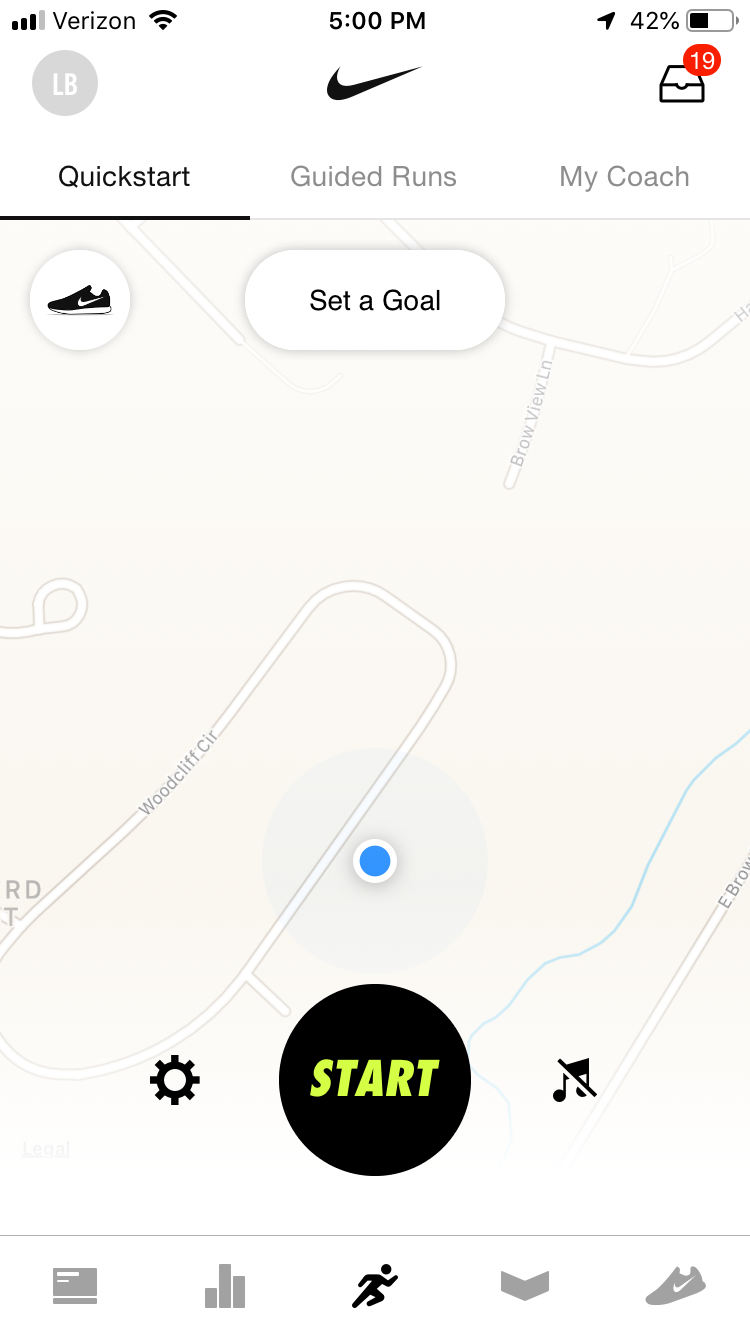750x1334 pixels.
Task: Open the inbox with 19 notifications
Action: tap(683, 82)
